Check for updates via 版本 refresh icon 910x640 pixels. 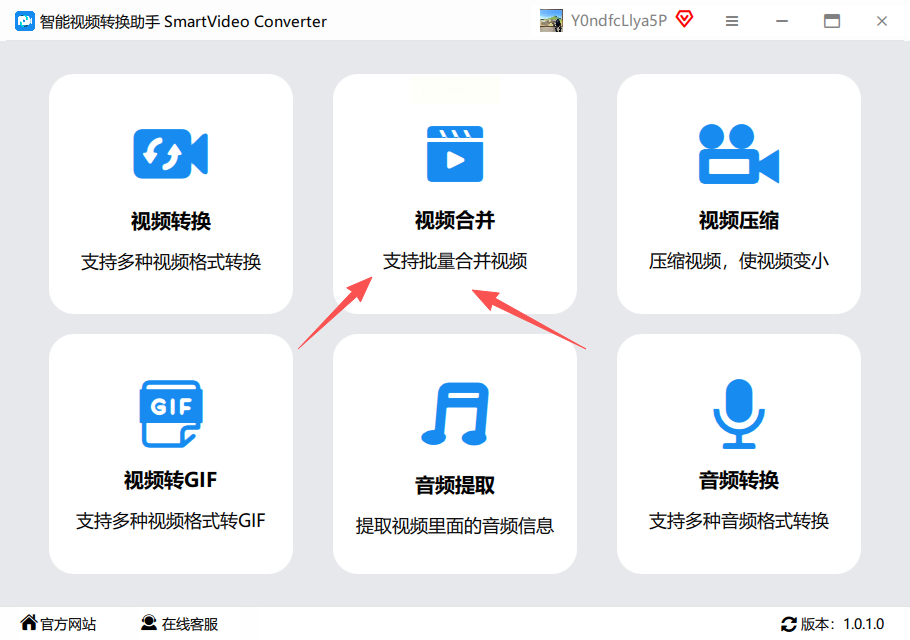[789, 624]
